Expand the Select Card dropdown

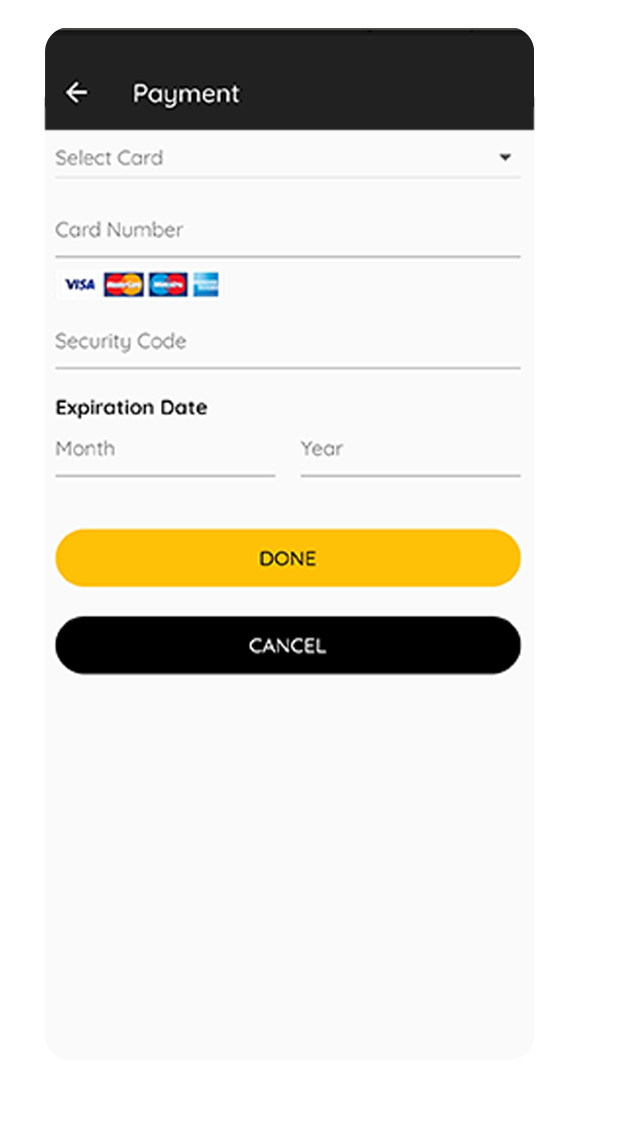click(288, 158)
